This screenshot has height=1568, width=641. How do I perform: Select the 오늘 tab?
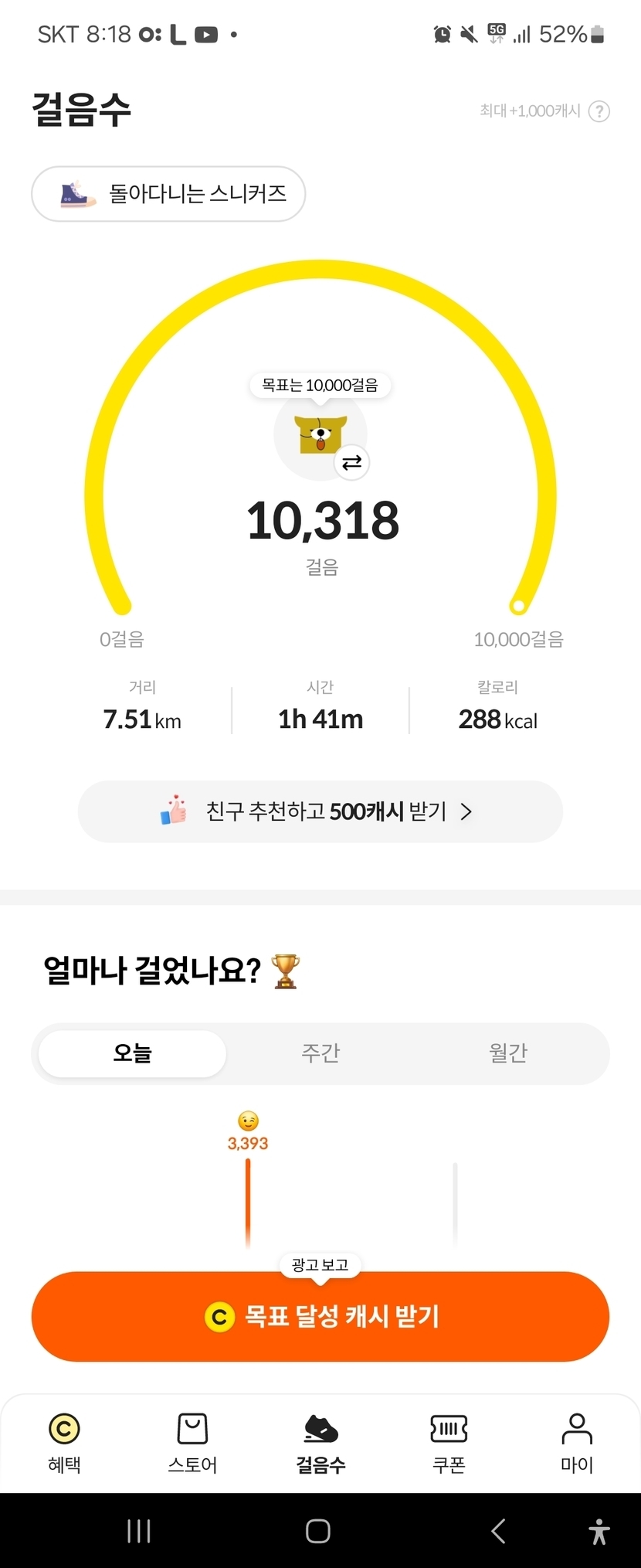(132, 1053)
